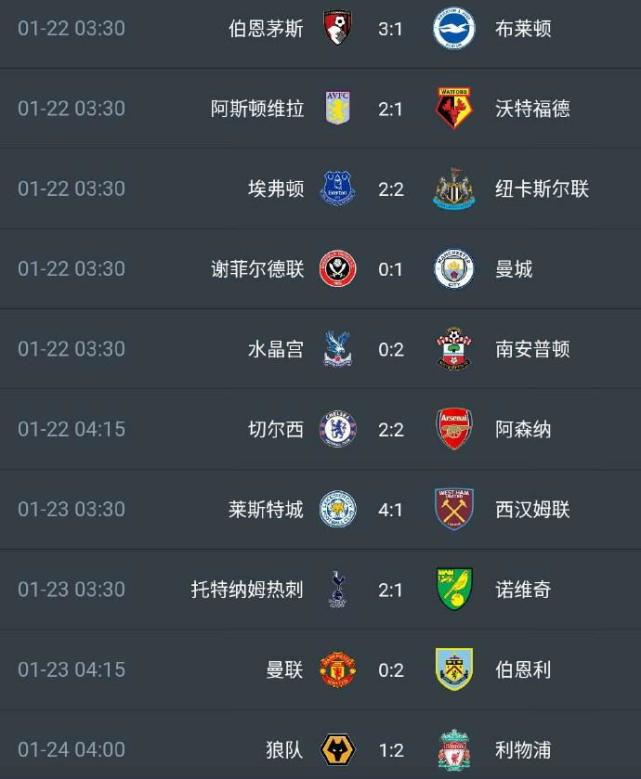Select the Tottenham vs Norwich match (托特纳姆热刺 2:1 诺维奇)

coord(390,589)
